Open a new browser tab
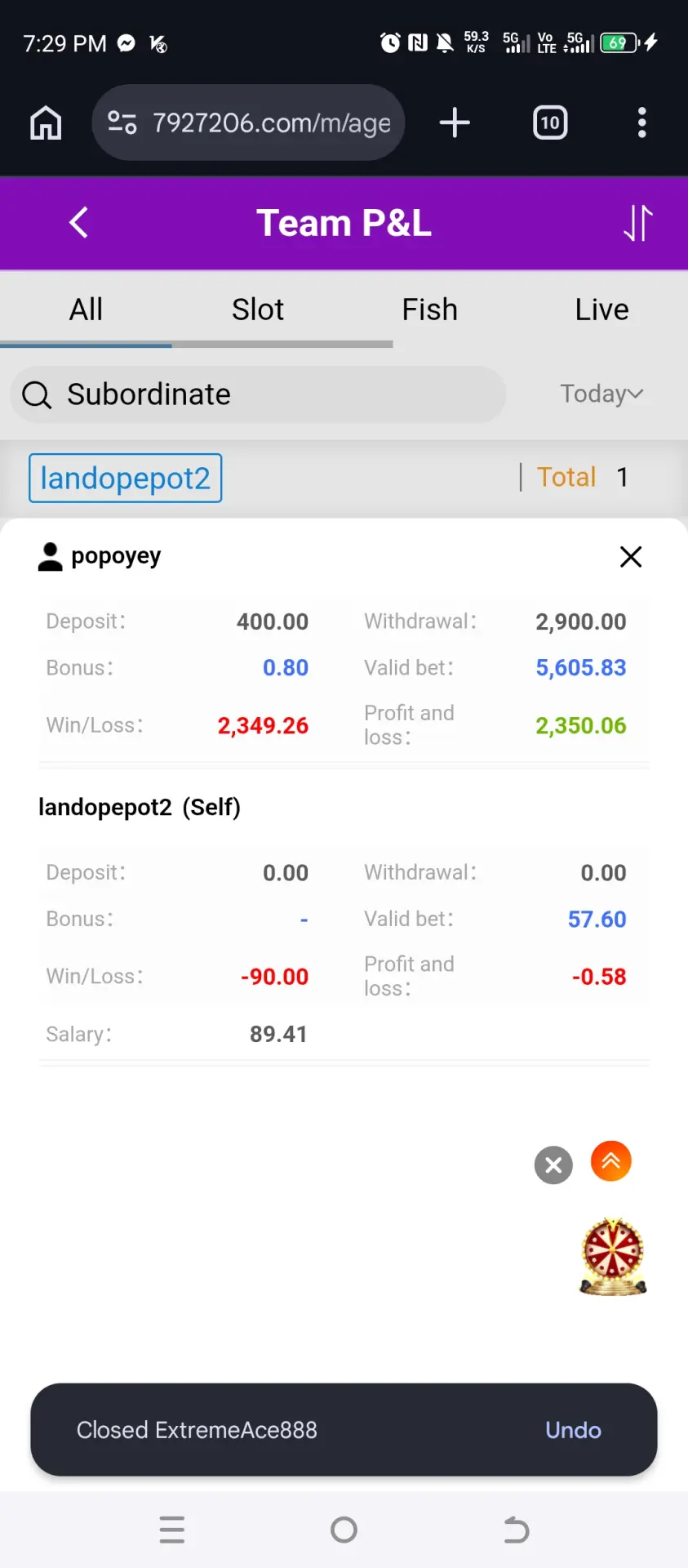This screenshot has height=1568, width=688. click(455, 122)
